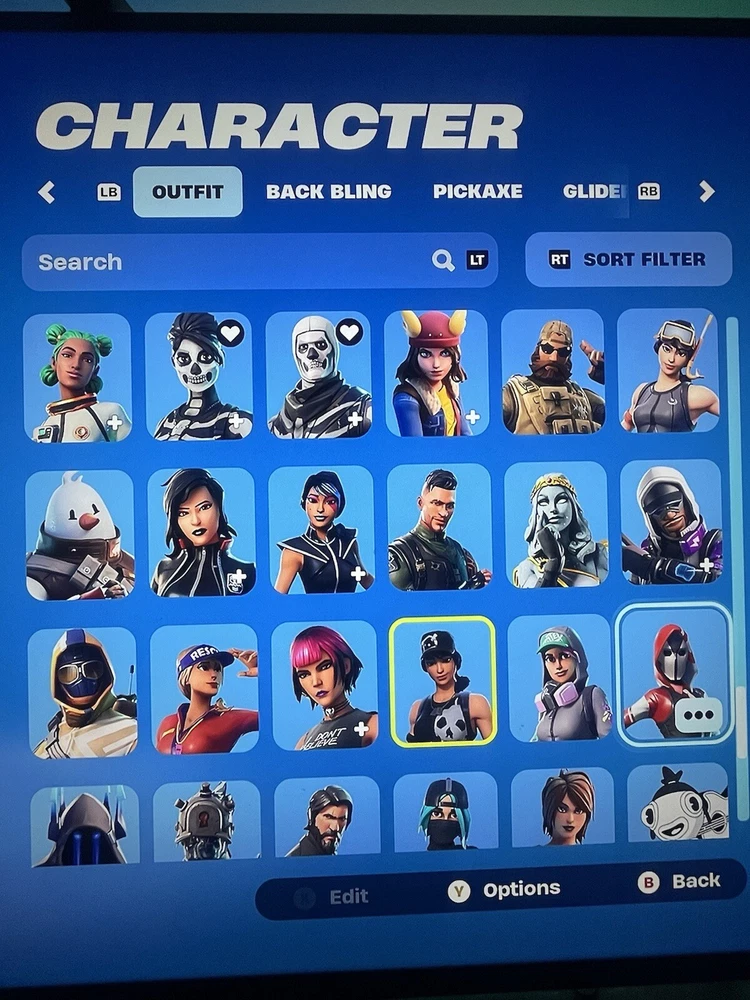Pick the pink-haired outfit tile
This screenshot has height=1000, width=750.
click(325, 685)
